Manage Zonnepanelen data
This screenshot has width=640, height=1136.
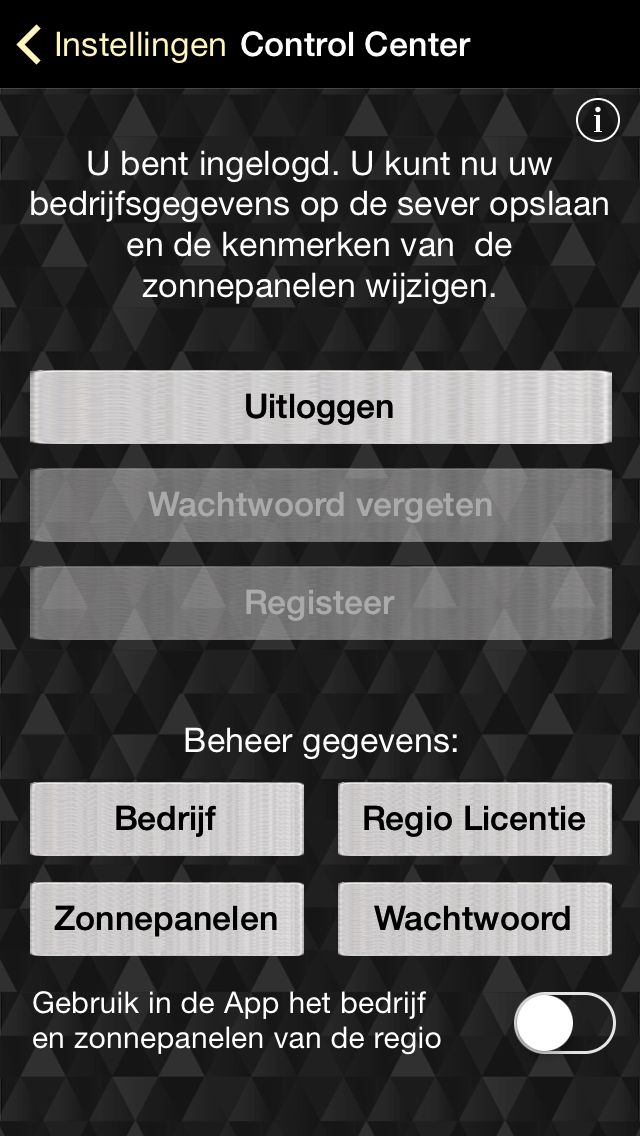coord(167,919)
